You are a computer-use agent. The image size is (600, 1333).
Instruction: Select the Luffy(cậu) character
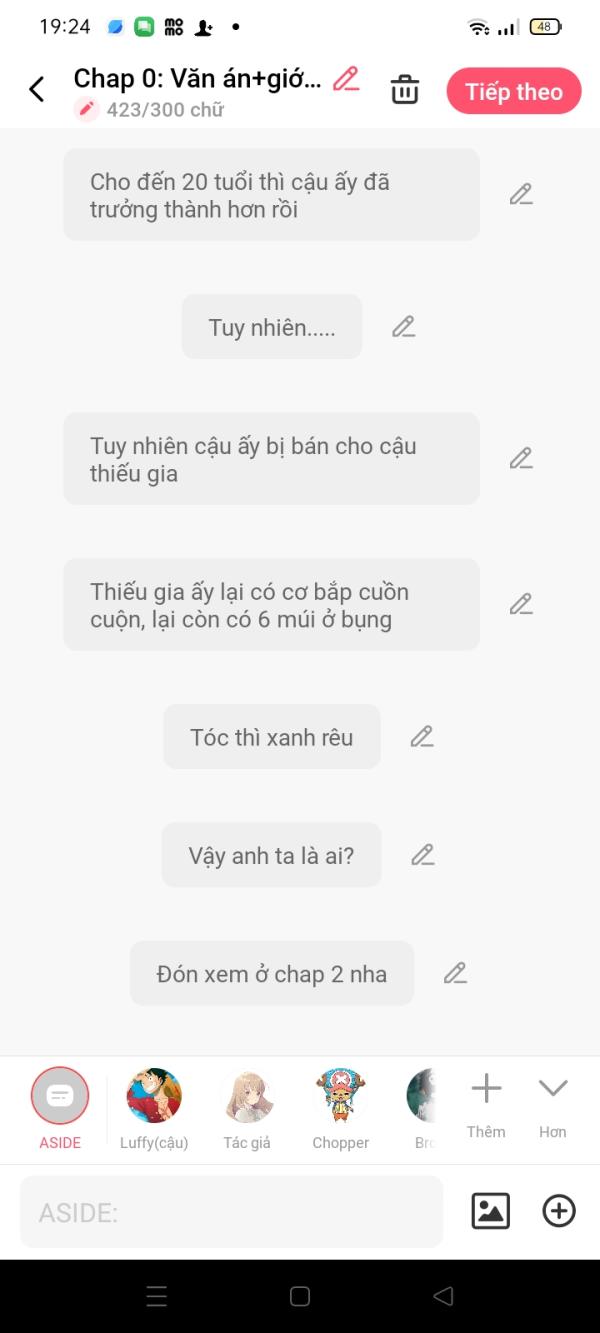(x=154, y=1097)
